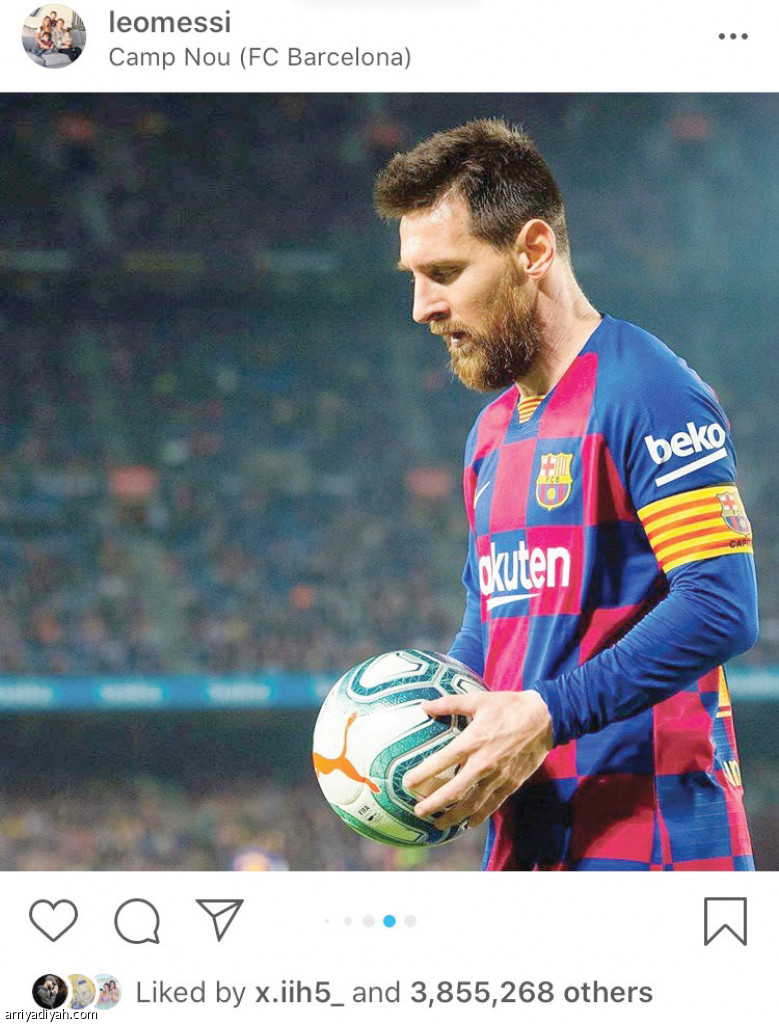779x1024 pixels.
Task: Share the post via paper plane
Action: (219, 919)
